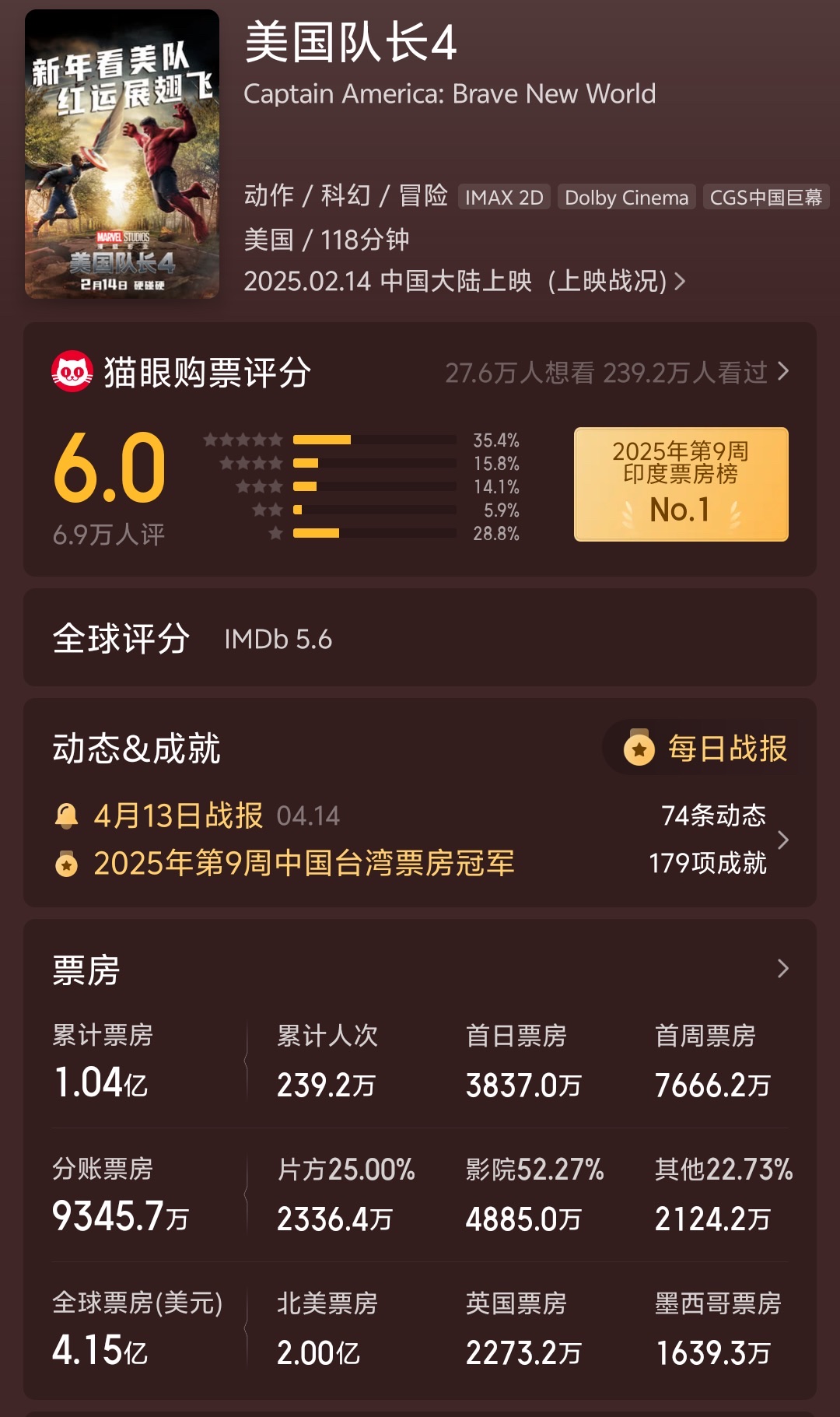The height and width of the screenshot is (1417, 840).
Task: Open 4月13日战报 update
Action: (179, 815)
